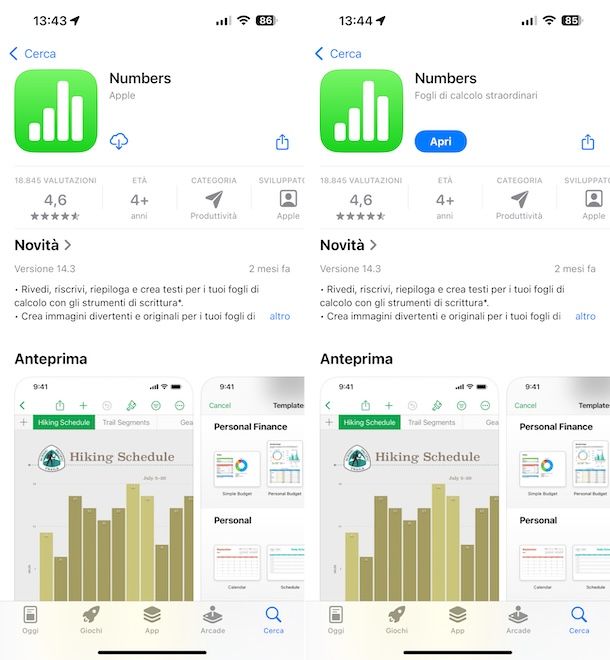View Hiking Schedule preview on the 13:44 screen
Screen dimensions: 610x660
[x=409, y=490]
